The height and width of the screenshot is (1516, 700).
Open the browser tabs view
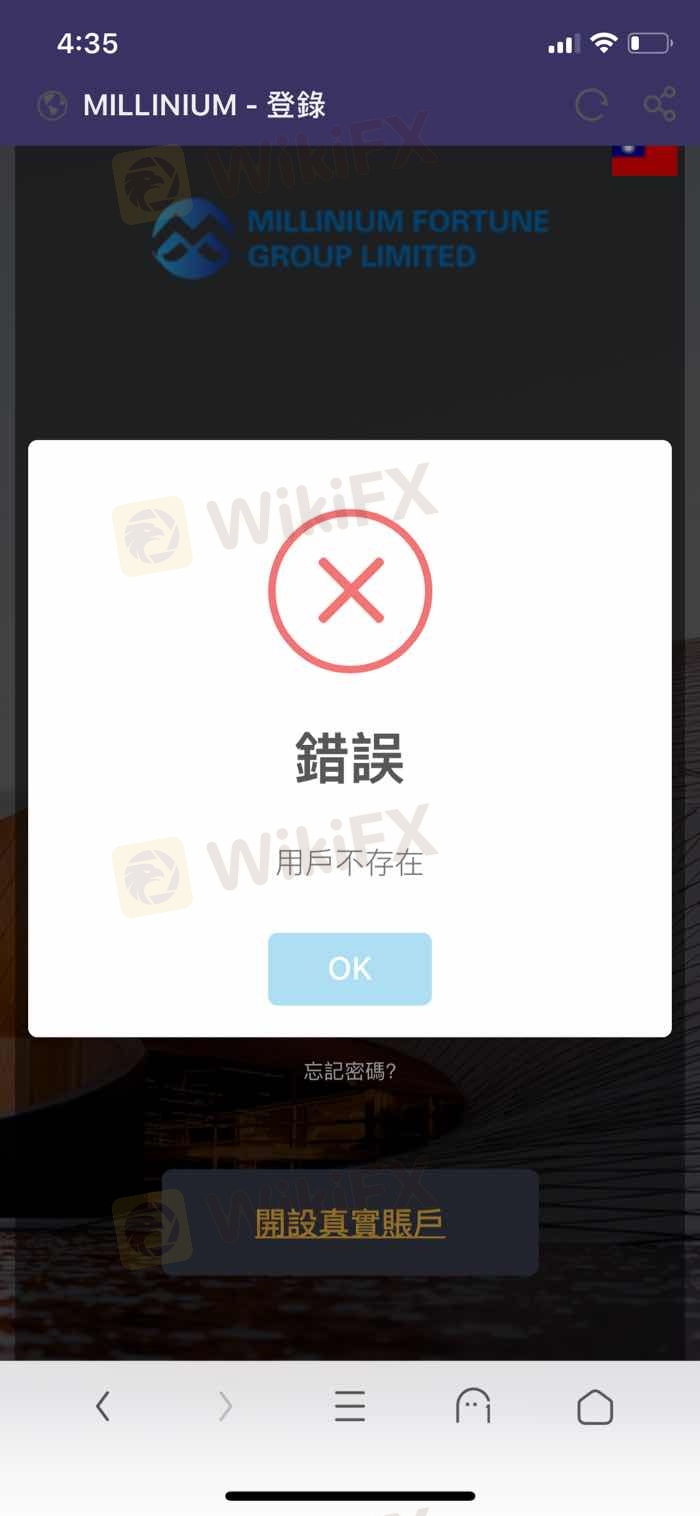(473, 1407)
